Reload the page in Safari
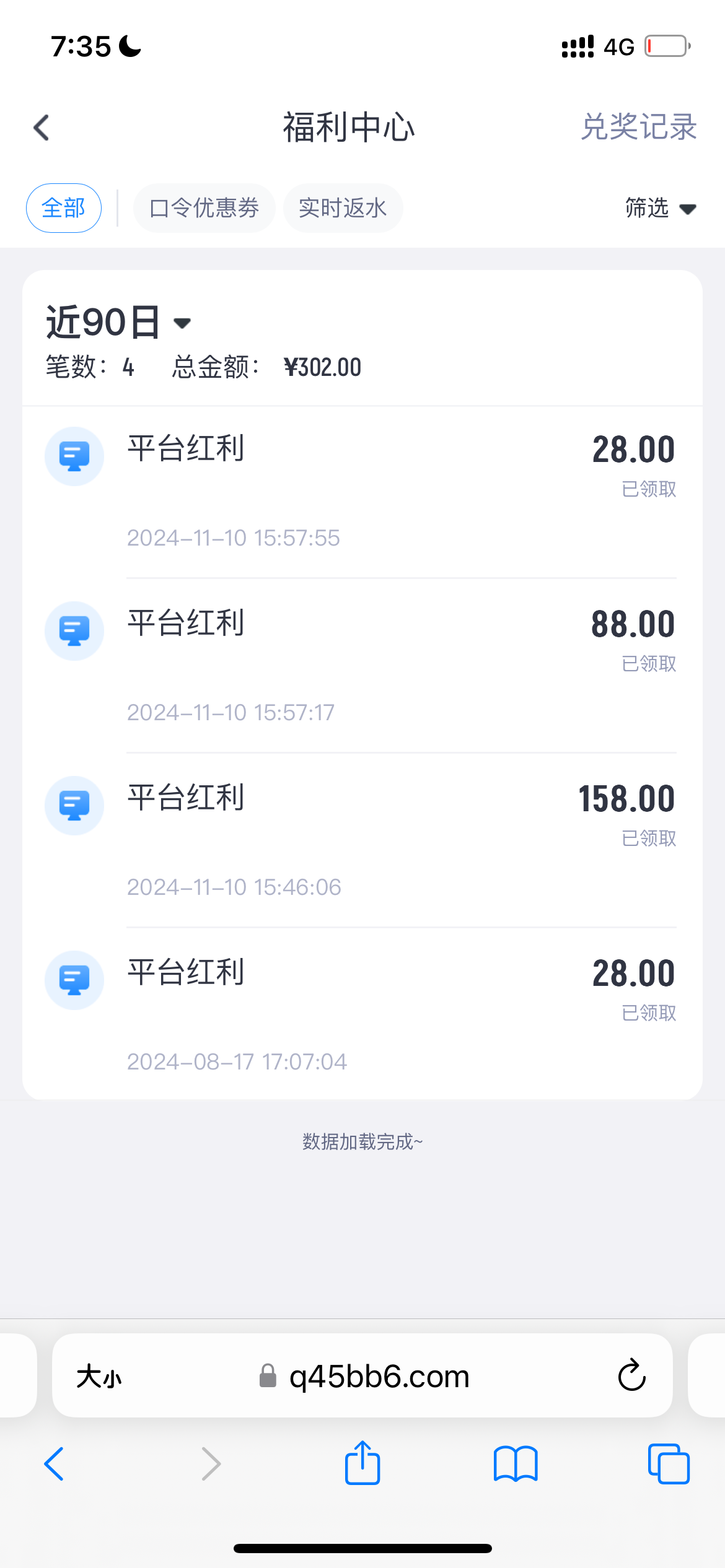This screenshot has width=725, height=1568. click(x=631, y=1375)
